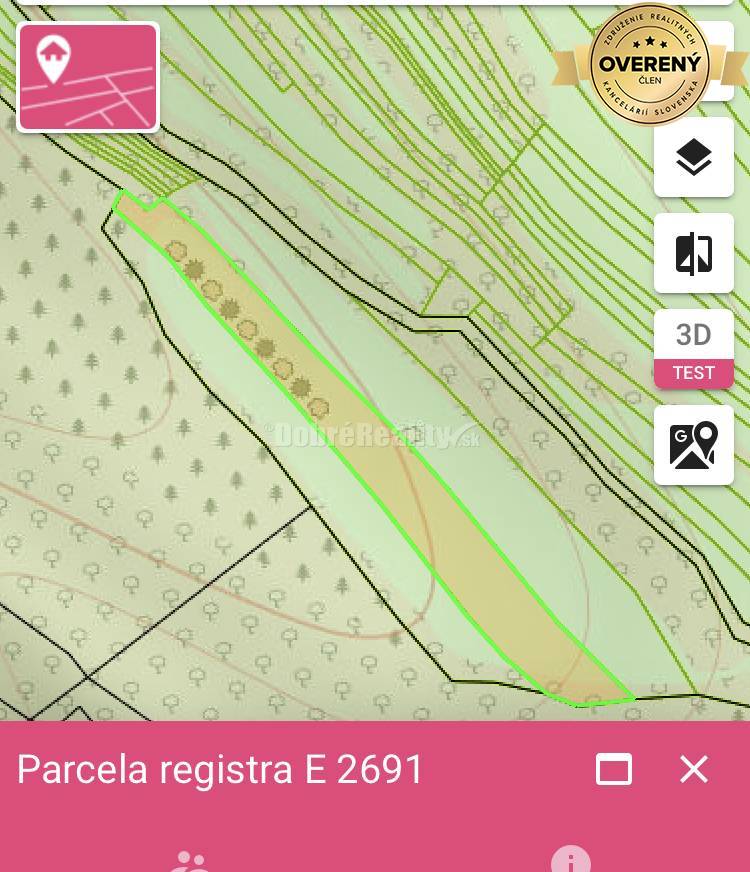Open the map layers selector
Image resolution: width=750 pixels, height=872 pixels.
[x=693, y=158]
